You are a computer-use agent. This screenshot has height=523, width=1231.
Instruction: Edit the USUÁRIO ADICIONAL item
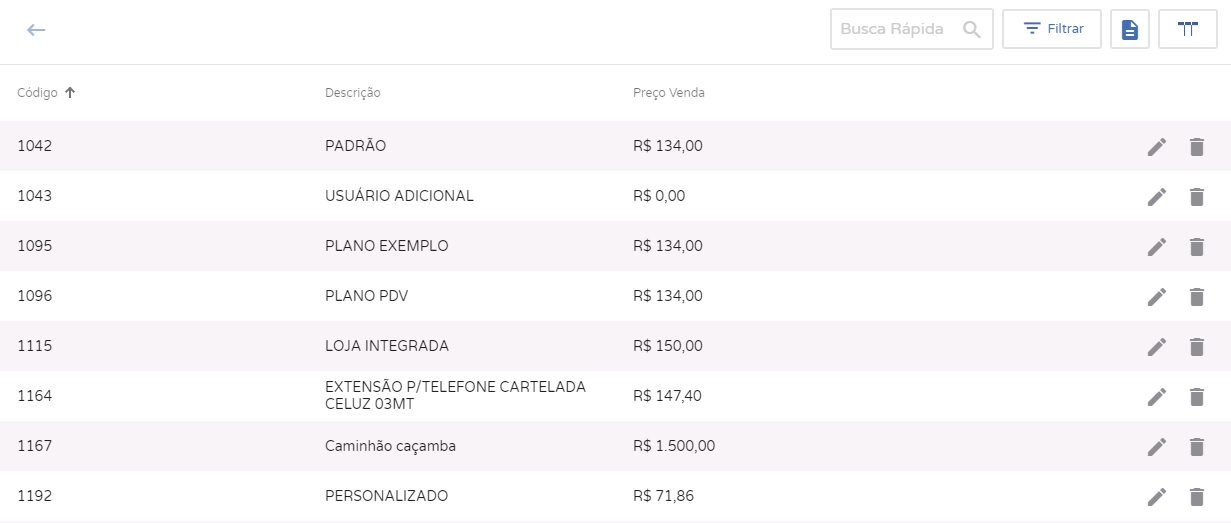1157,197
